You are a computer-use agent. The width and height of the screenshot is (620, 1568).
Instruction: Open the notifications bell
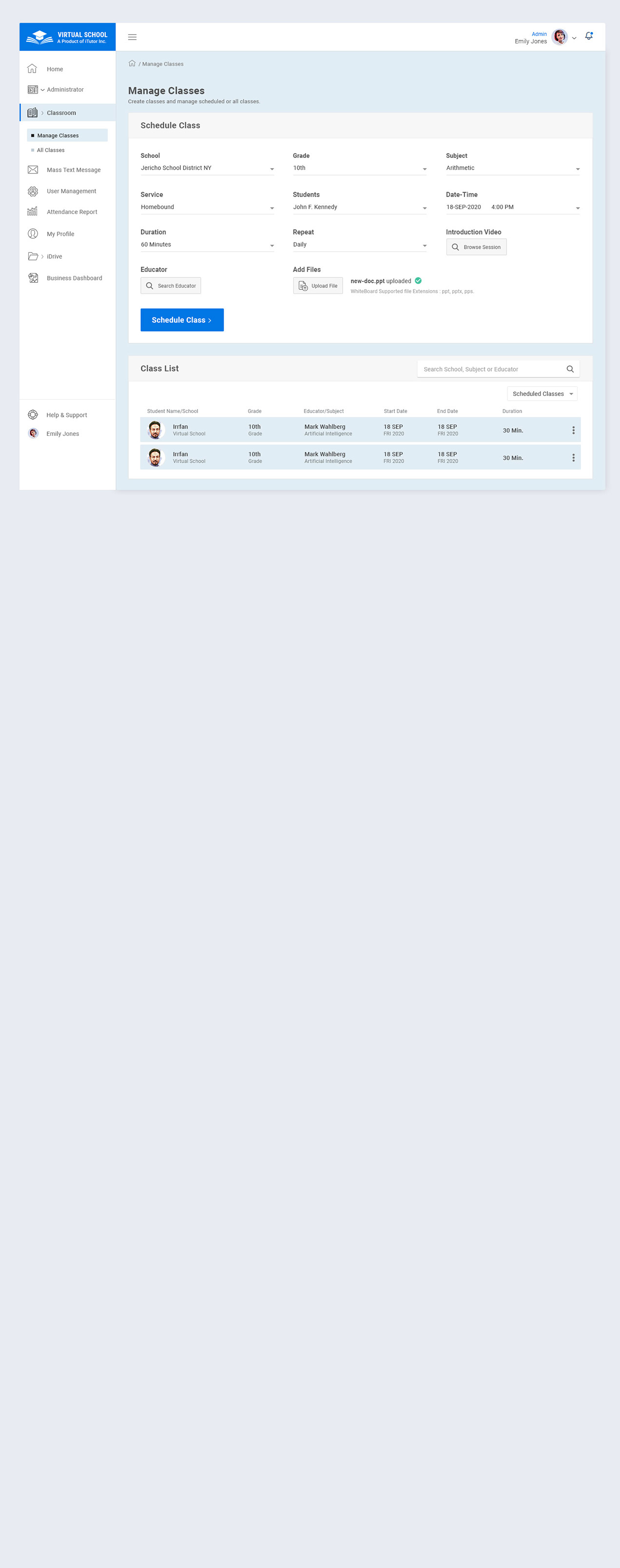coord(588,37)
